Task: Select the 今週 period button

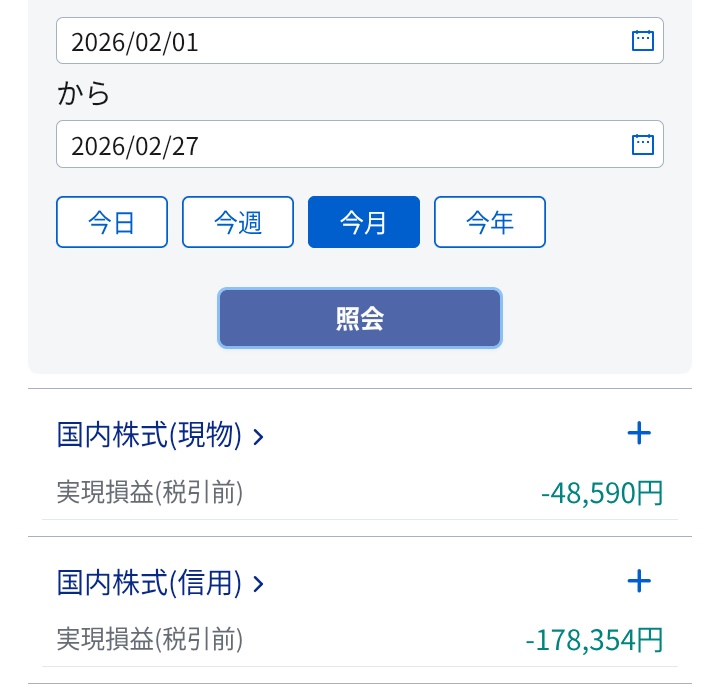Action: coord(238,222)
